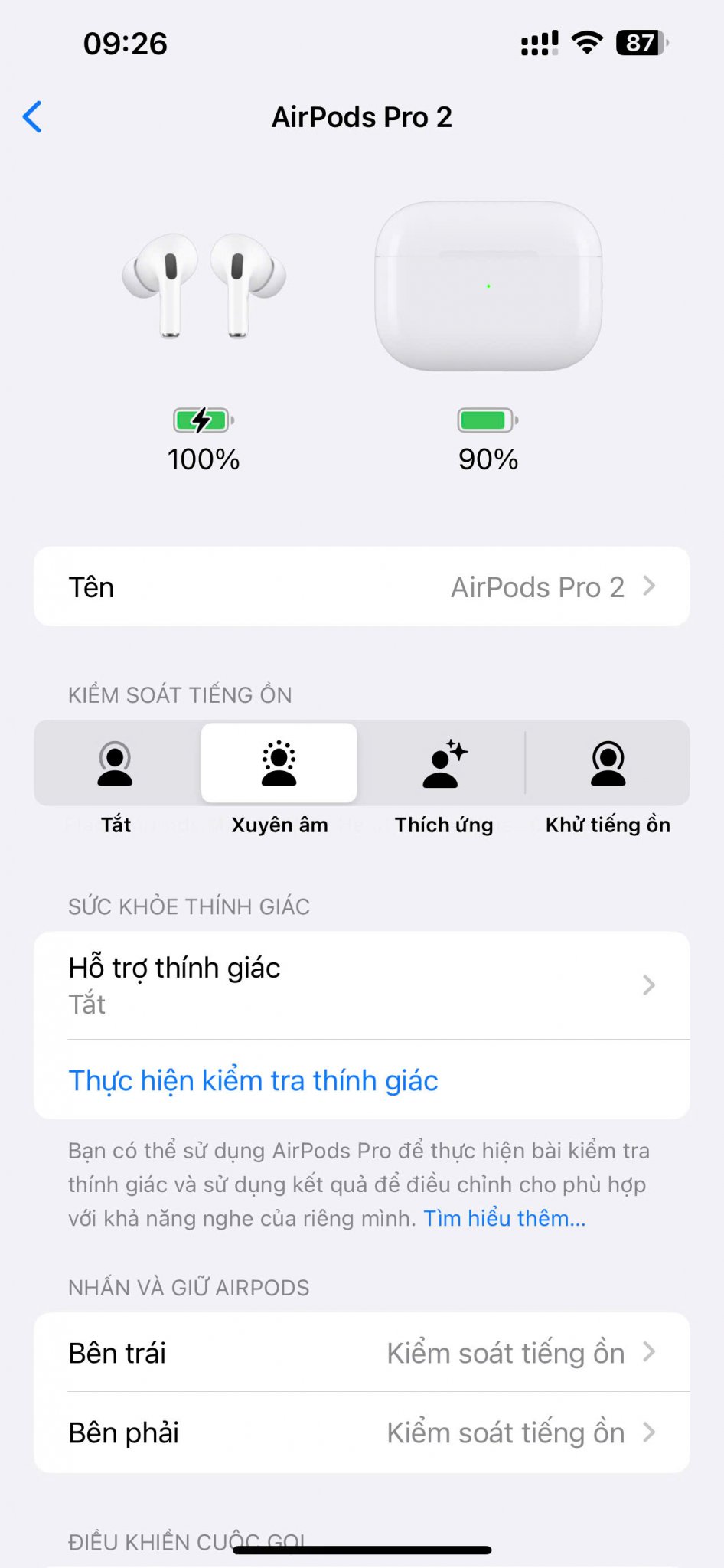Open the Tên row to rename the AirPods

click(x=362, y=586)
